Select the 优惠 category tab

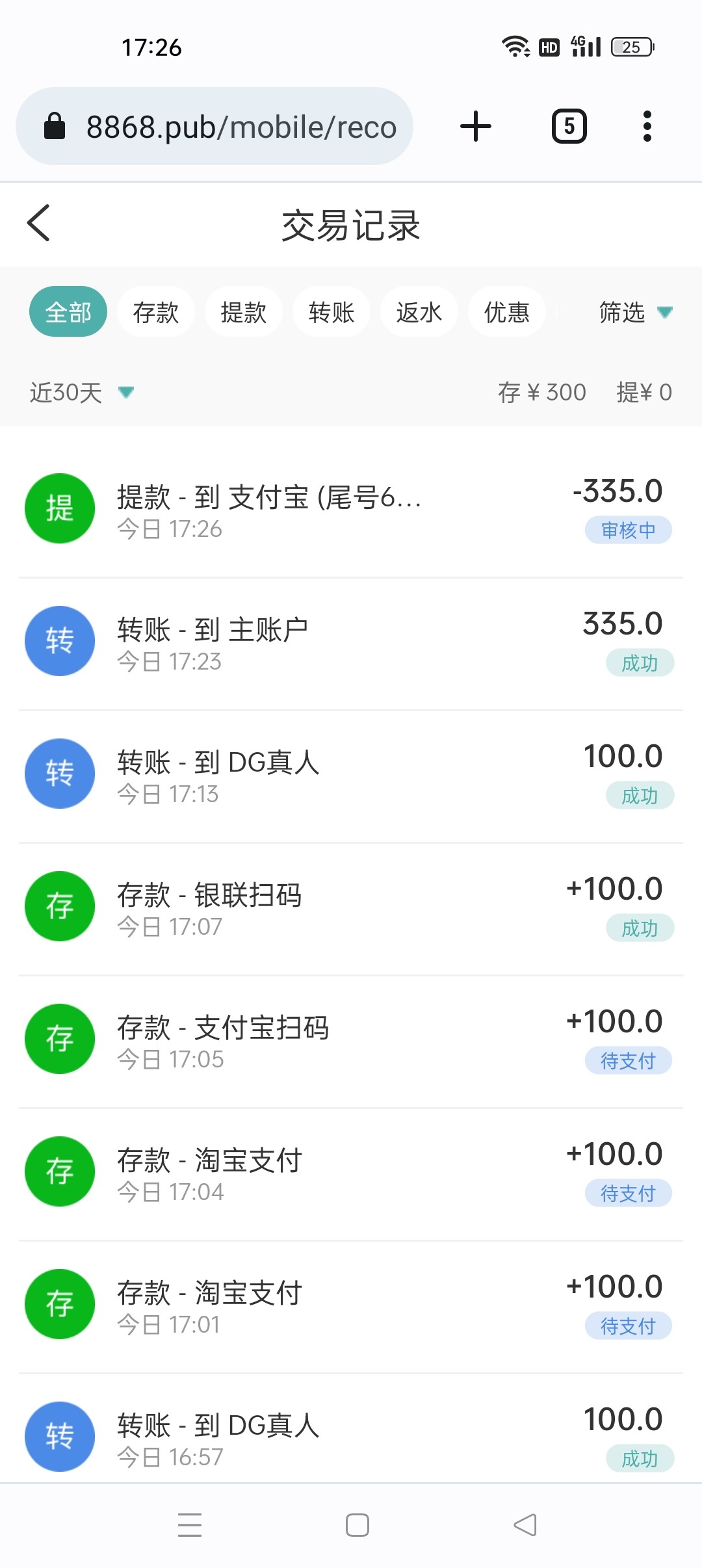(506, 312)
